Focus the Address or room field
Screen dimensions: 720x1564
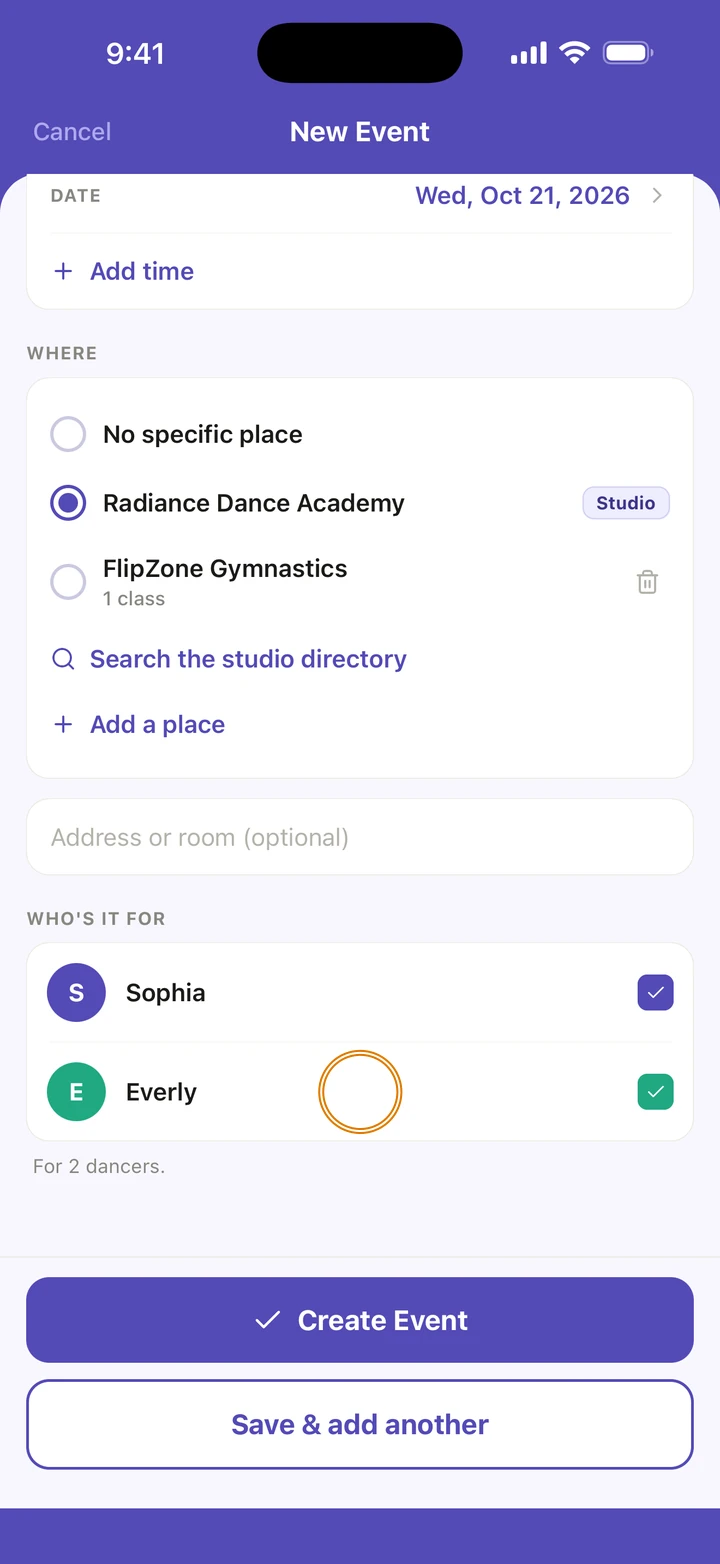click(x=359, y=837)
